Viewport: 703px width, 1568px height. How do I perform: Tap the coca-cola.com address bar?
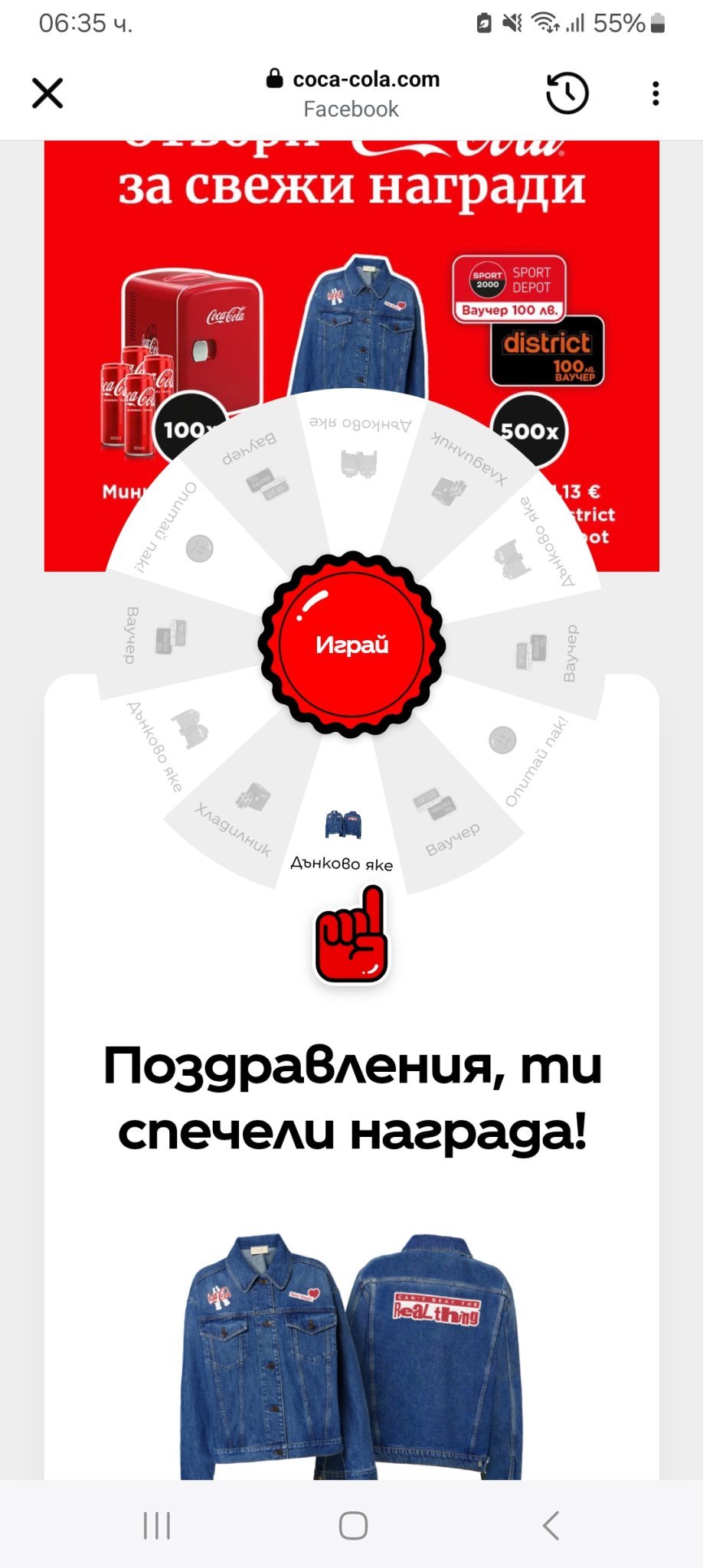pyautogui.click(x=352, y=93)
